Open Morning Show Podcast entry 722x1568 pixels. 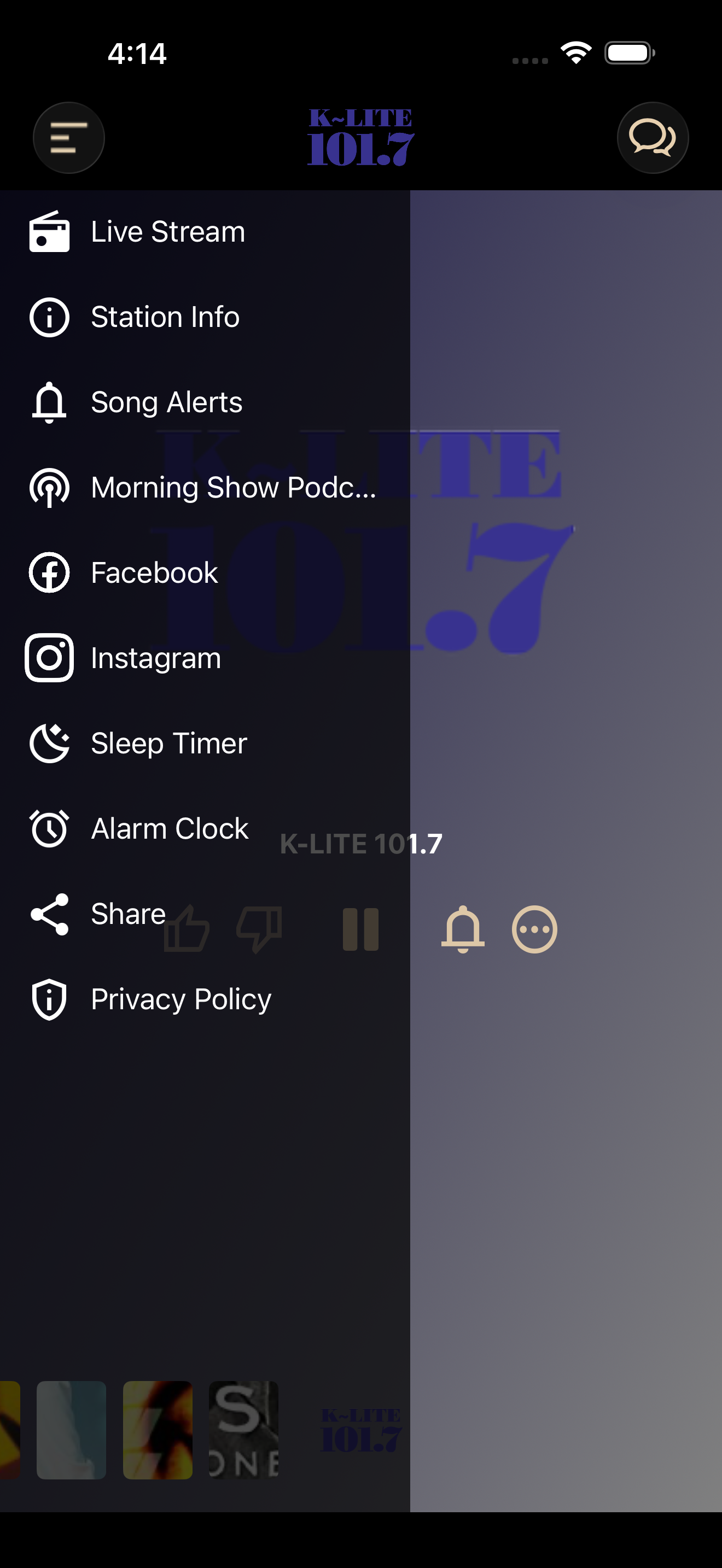pos(205,488)
